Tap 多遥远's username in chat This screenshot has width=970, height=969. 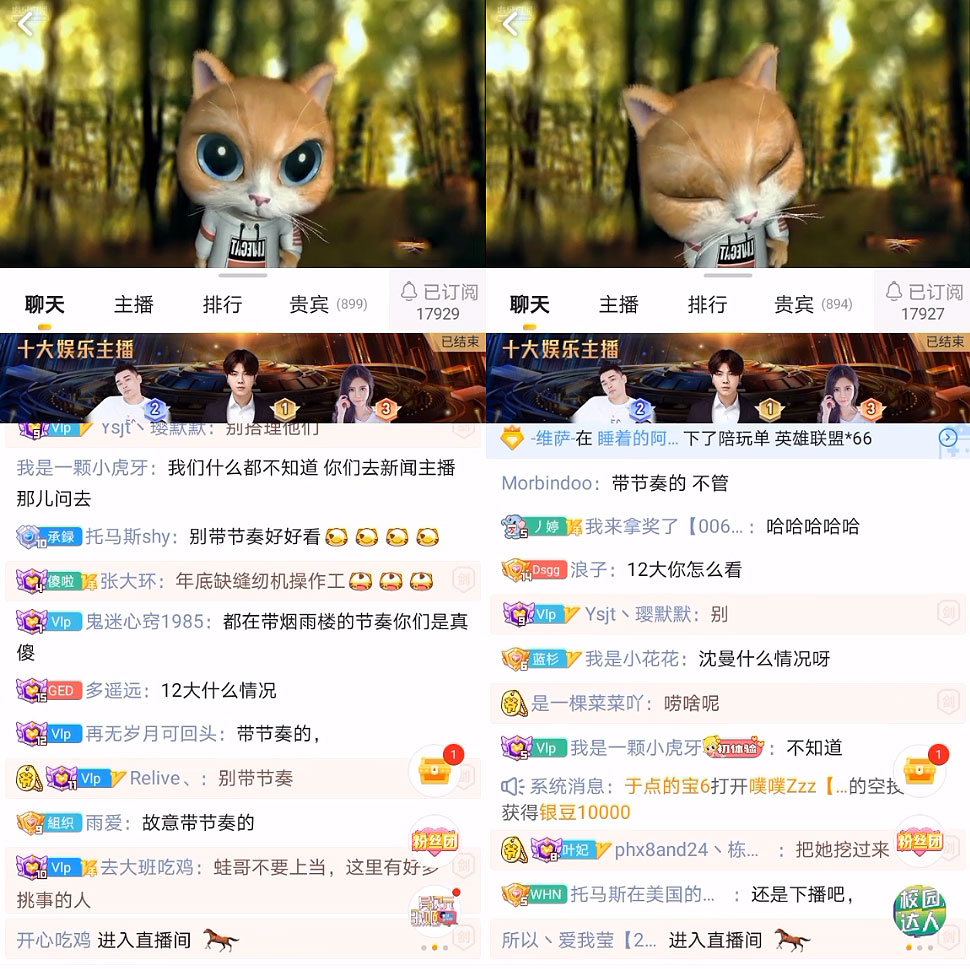[115, 690]
